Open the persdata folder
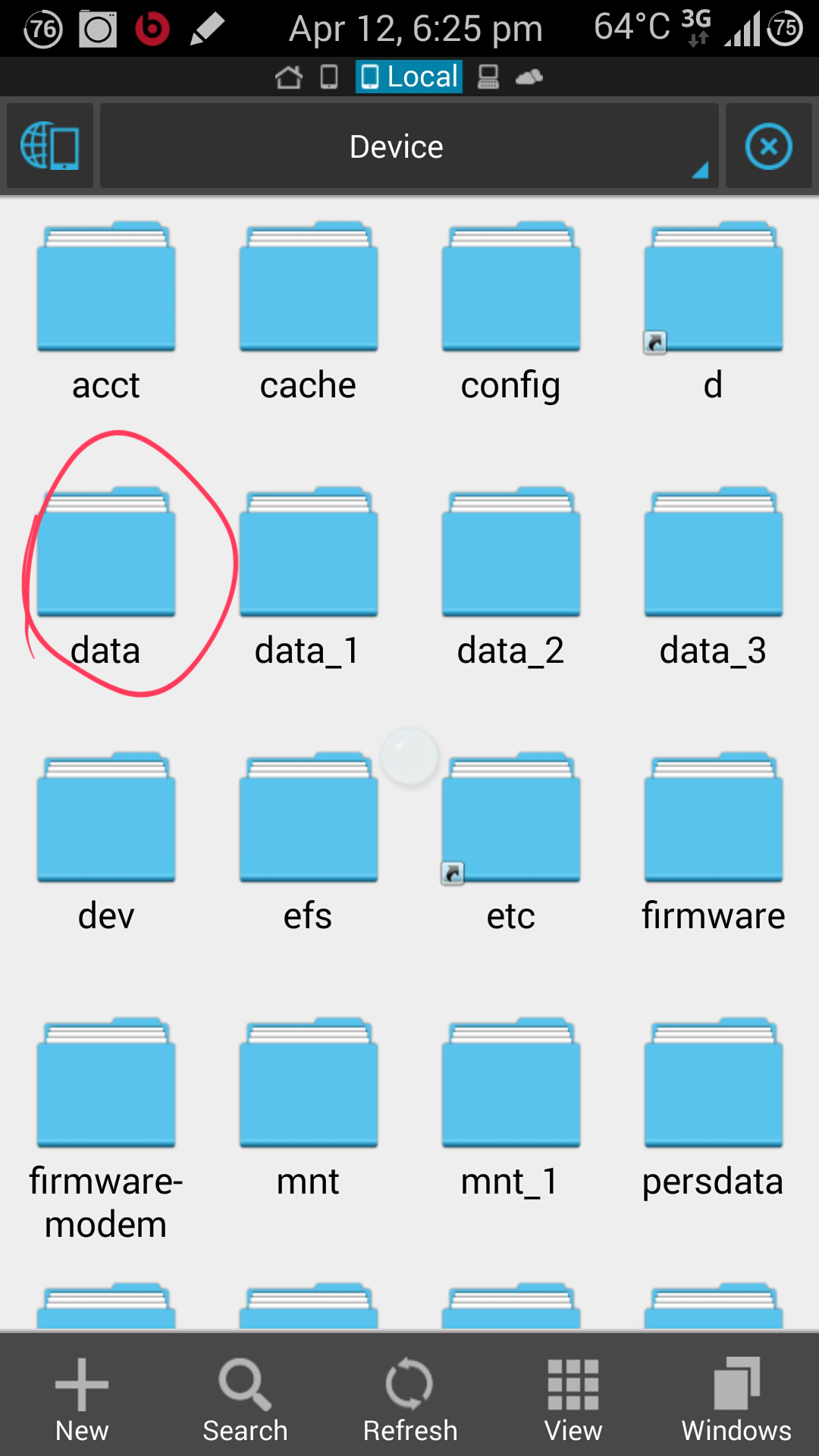 tap(713, 1084)
